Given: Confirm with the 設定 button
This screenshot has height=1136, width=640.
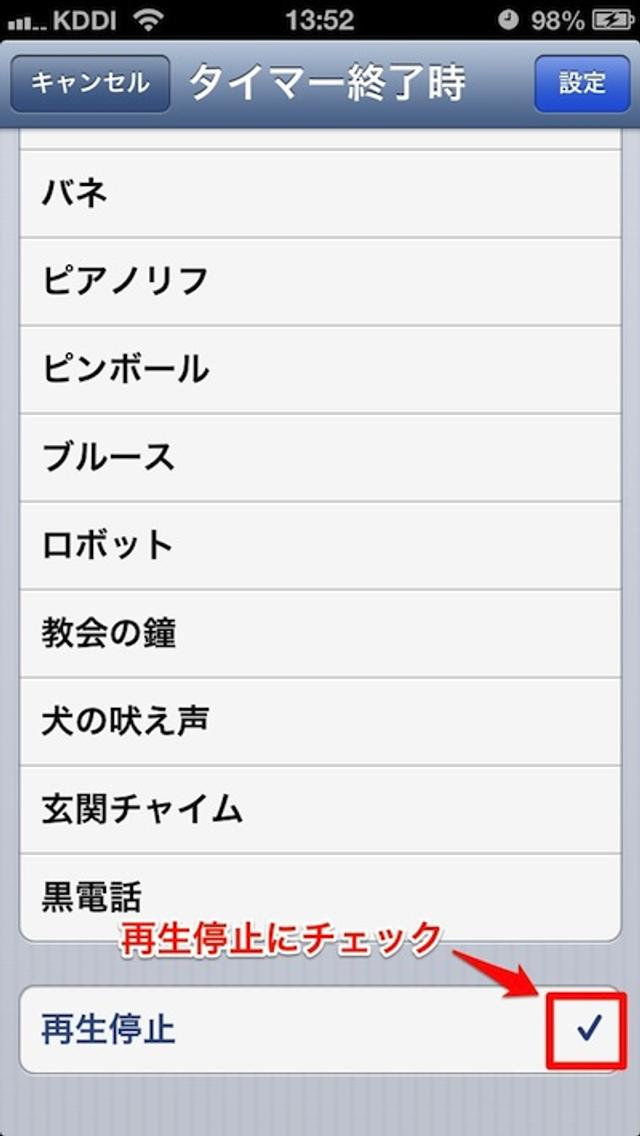Looking at the screenshot, I should coord(582,83).
